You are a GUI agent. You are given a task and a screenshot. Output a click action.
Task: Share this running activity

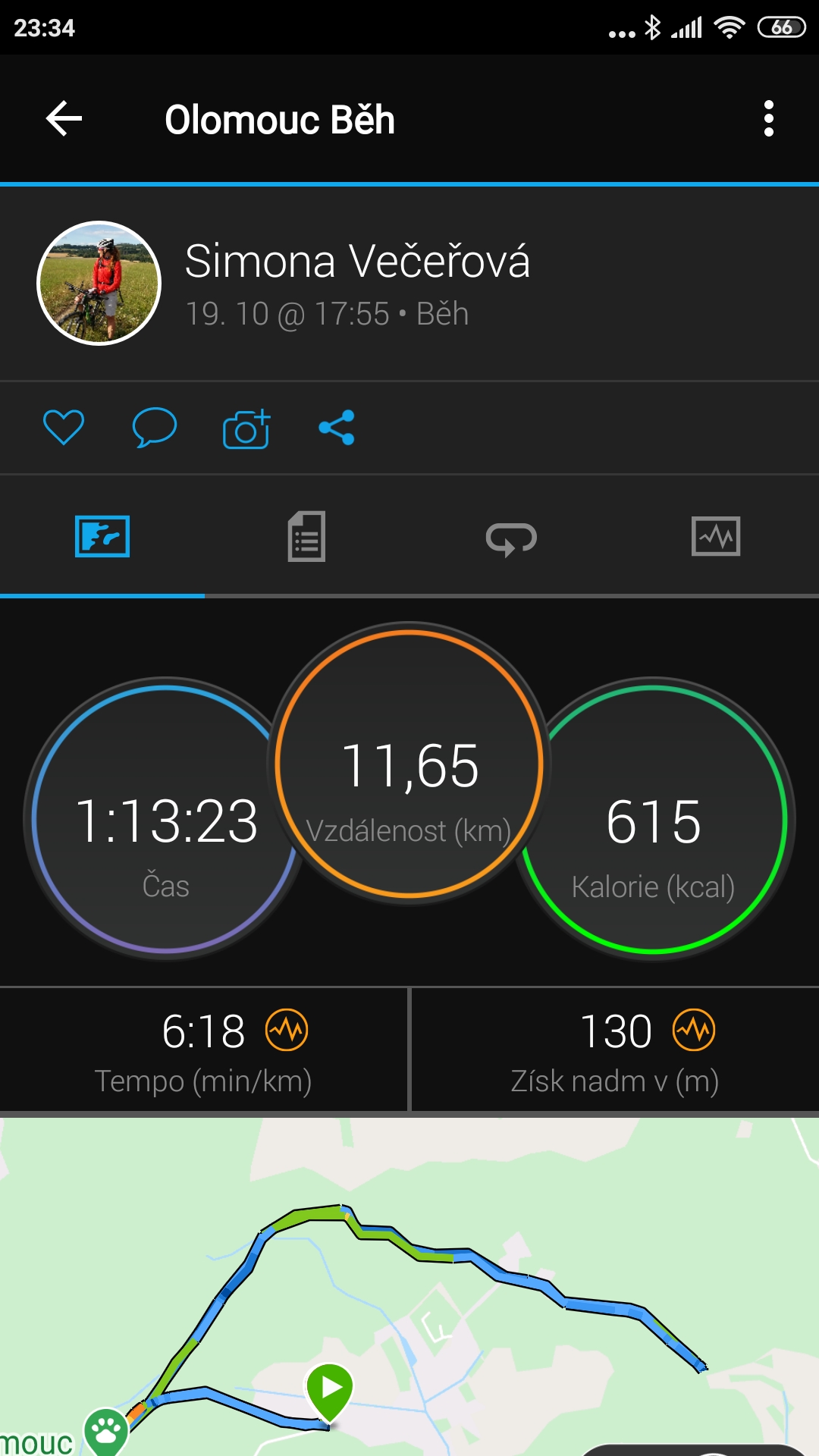pos(337,428)
